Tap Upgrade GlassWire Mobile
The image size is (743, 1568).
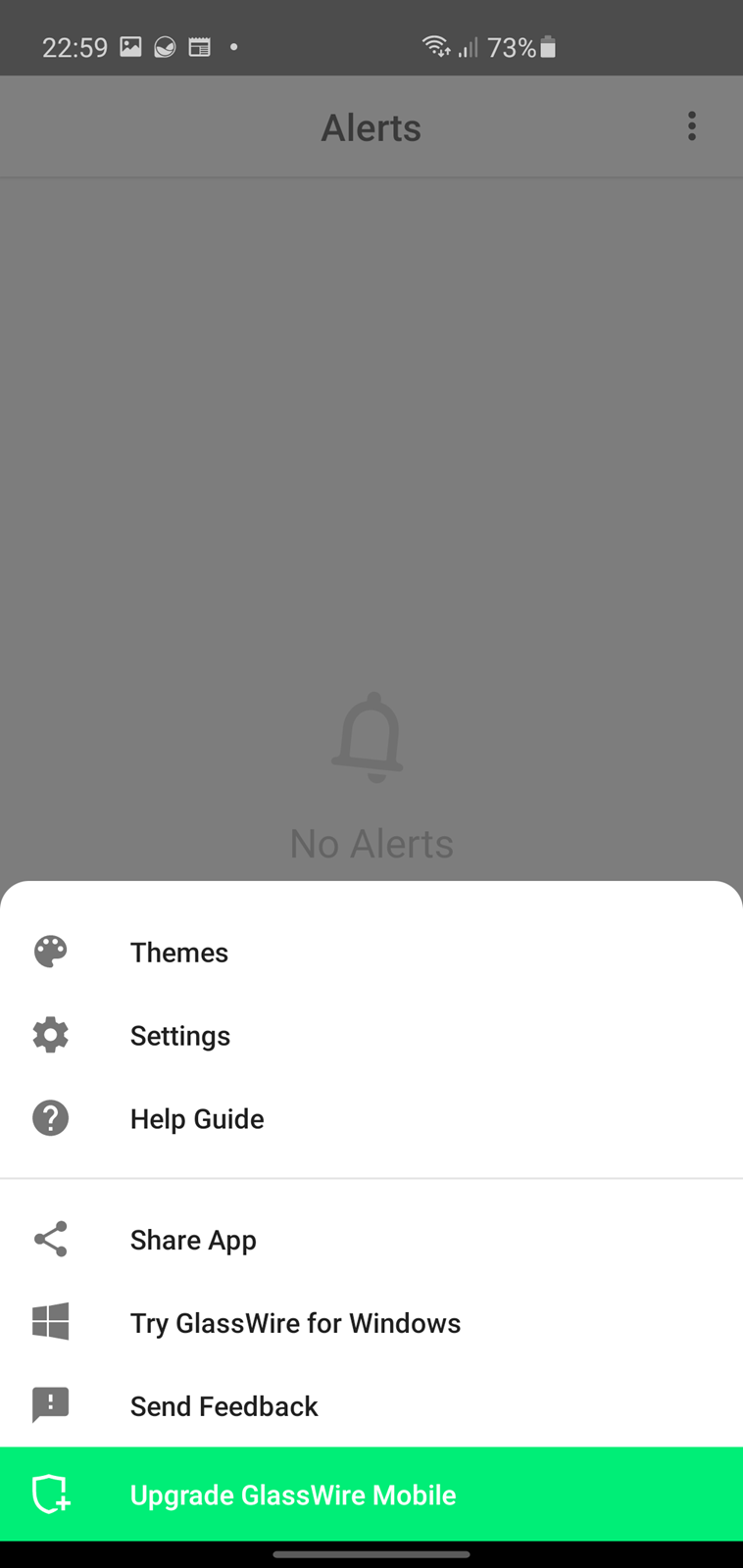coord(371,1494)
